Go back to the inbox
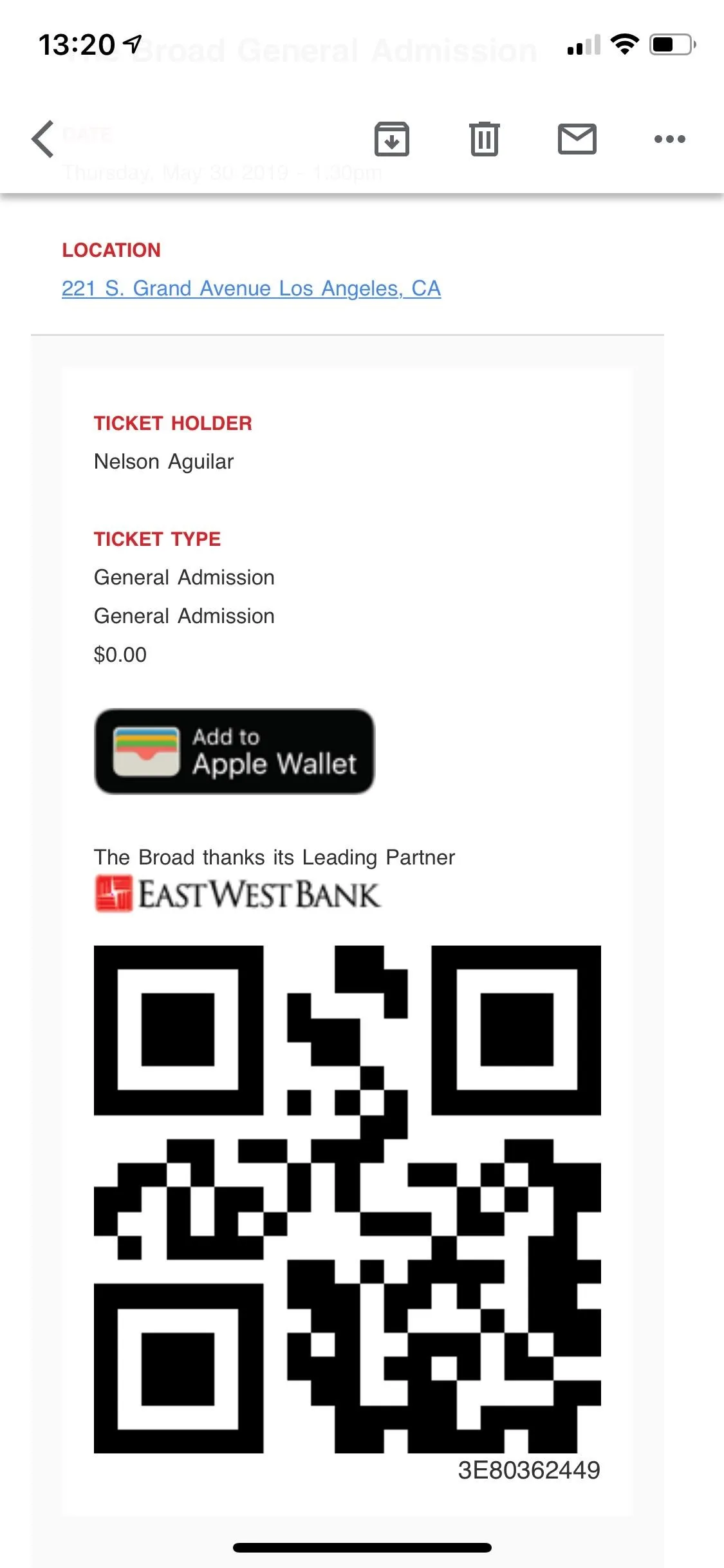 tap(42, 138)
